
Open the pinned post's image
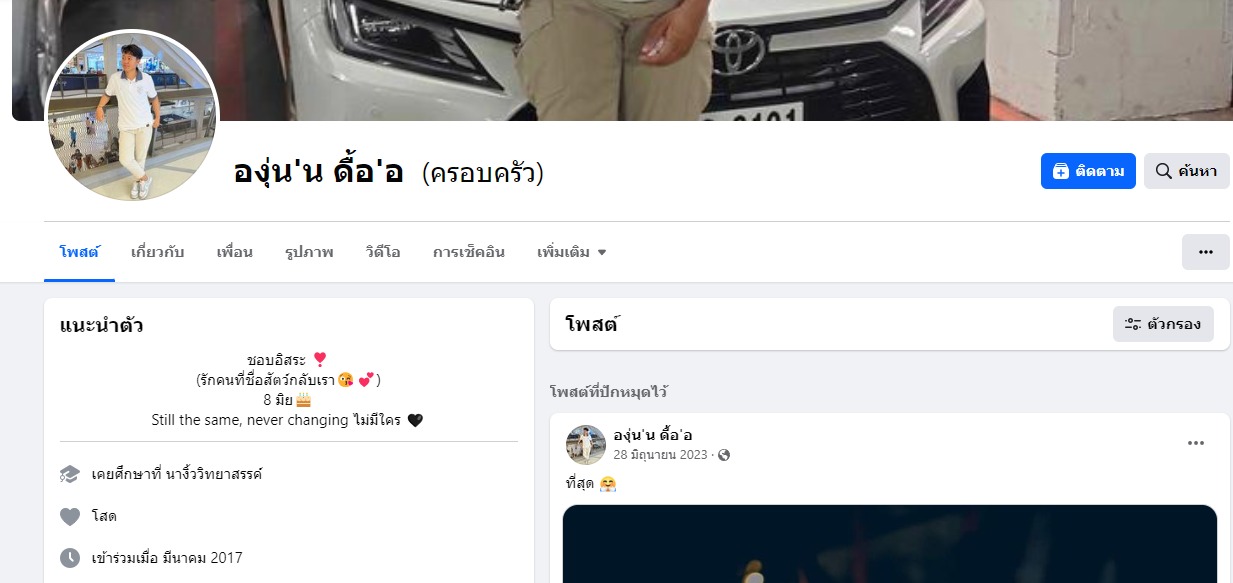(889, 545)
